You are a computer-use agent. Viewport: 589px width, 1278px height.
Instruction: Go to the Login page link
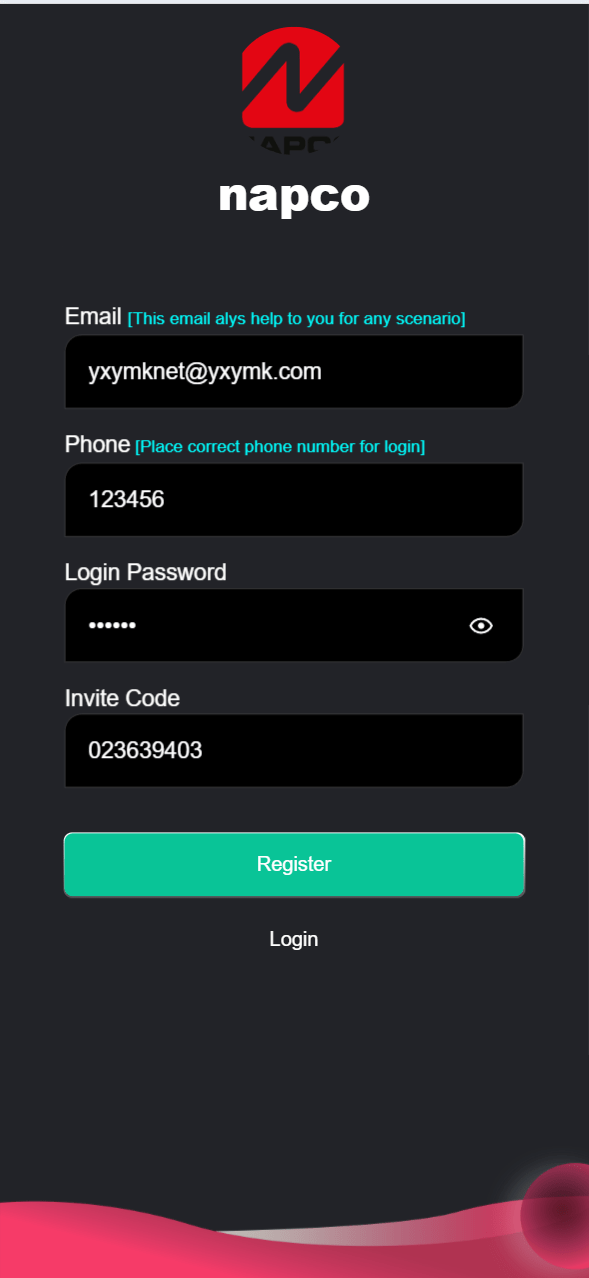tap(294, 940)
